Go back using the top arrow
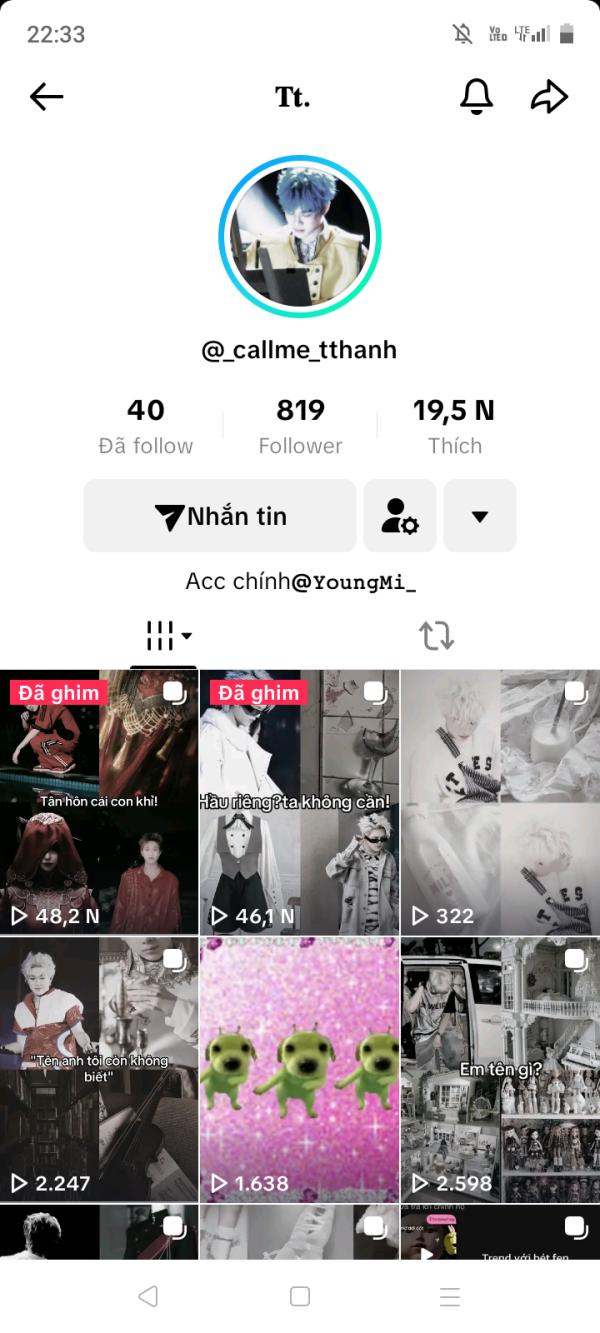The height and width of the screenshot is (1333, 600). (x=47, y=97)
